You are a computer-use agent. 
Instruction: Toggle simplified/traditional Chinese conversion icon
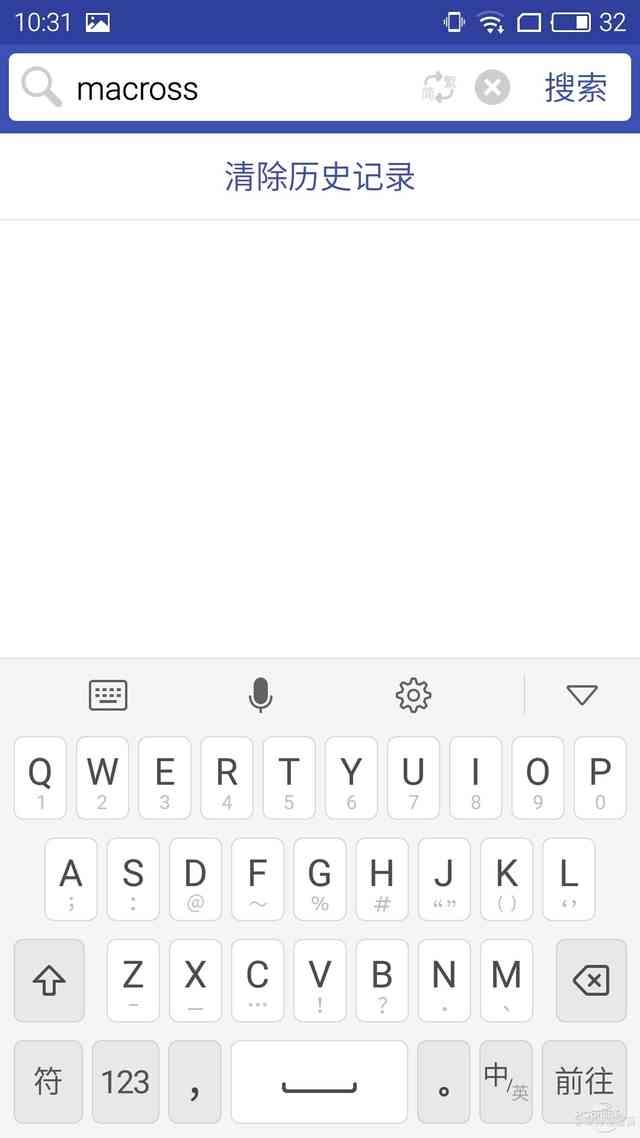(438, 88)
